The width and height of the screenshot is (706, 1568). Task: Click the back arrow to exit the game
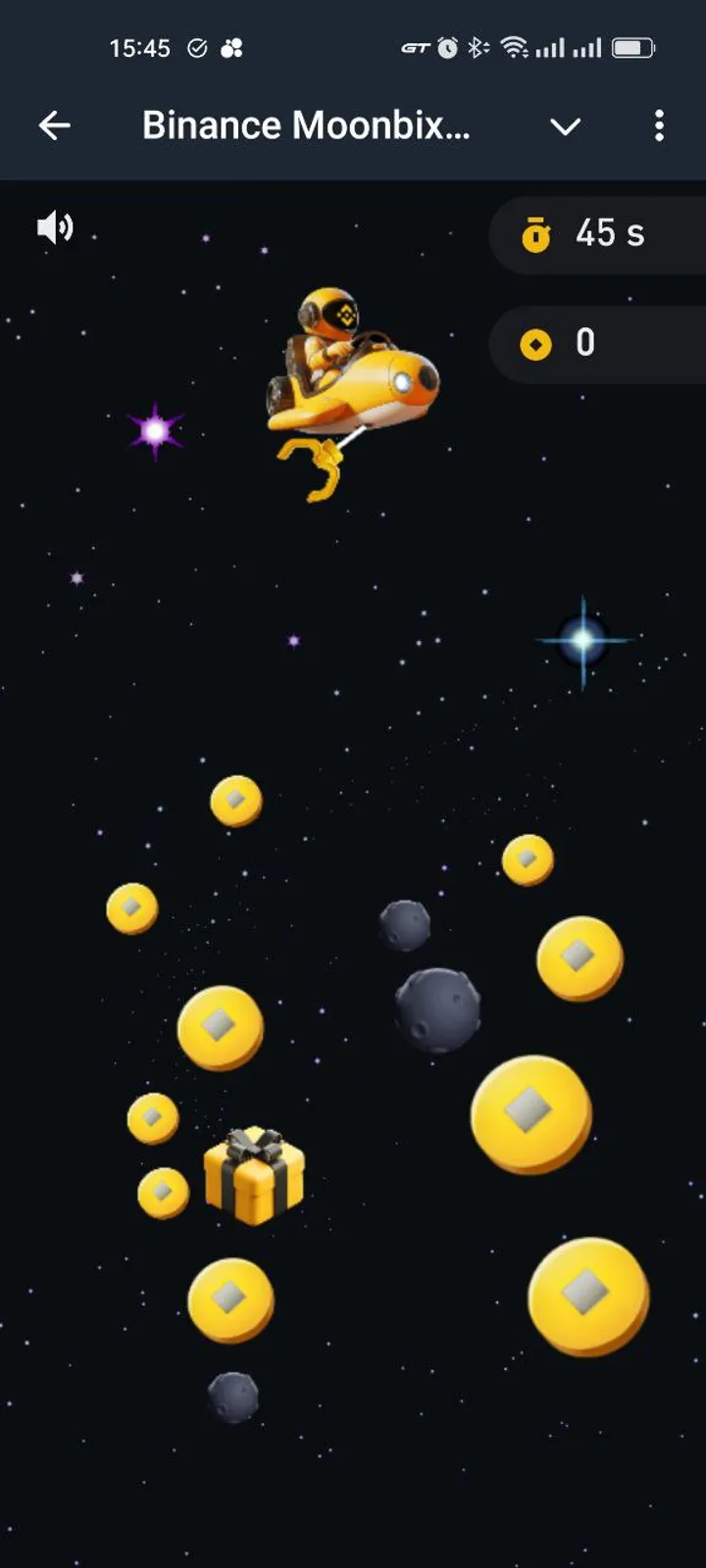(55, 126)
